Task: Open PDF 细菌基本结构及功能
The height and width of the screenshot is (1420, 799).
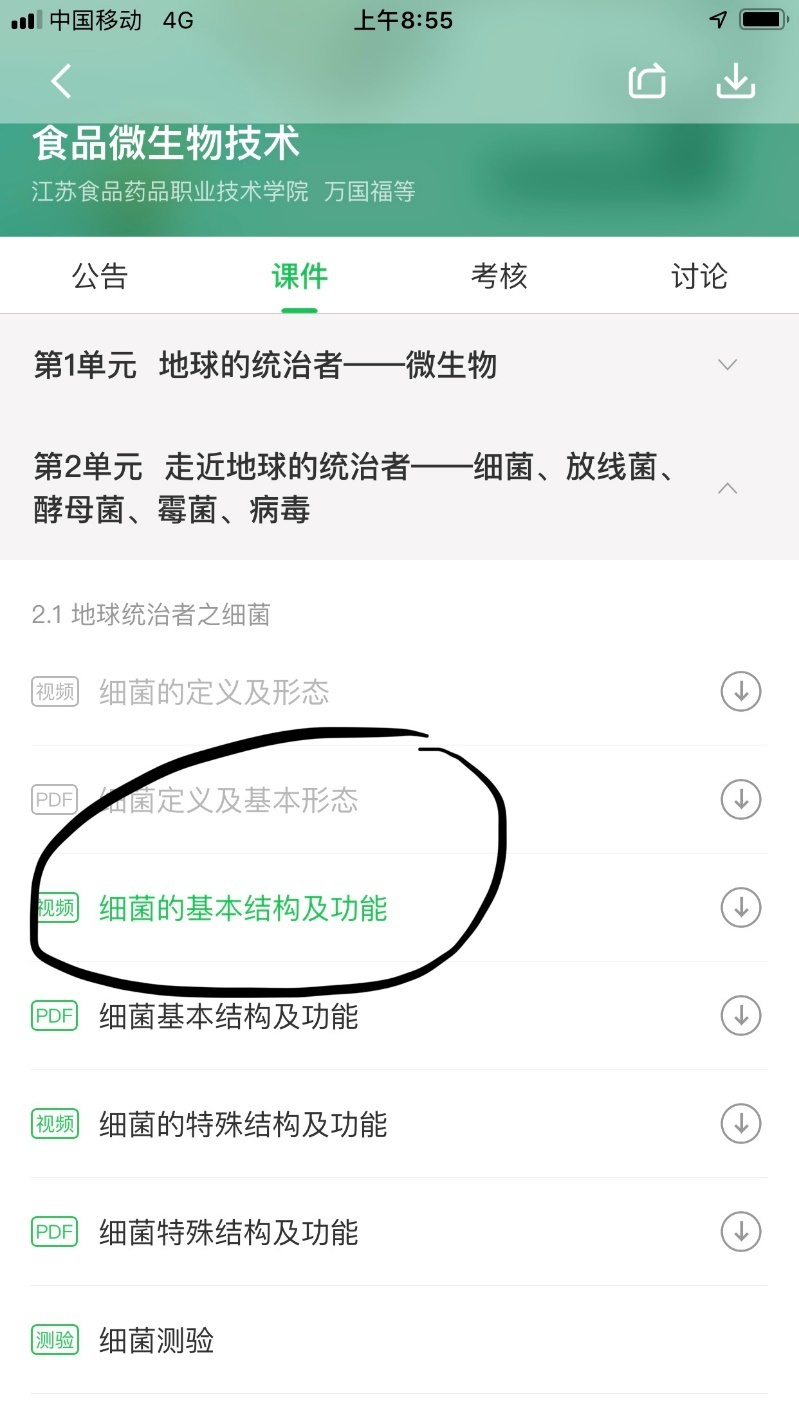Action: point(228,1016)
